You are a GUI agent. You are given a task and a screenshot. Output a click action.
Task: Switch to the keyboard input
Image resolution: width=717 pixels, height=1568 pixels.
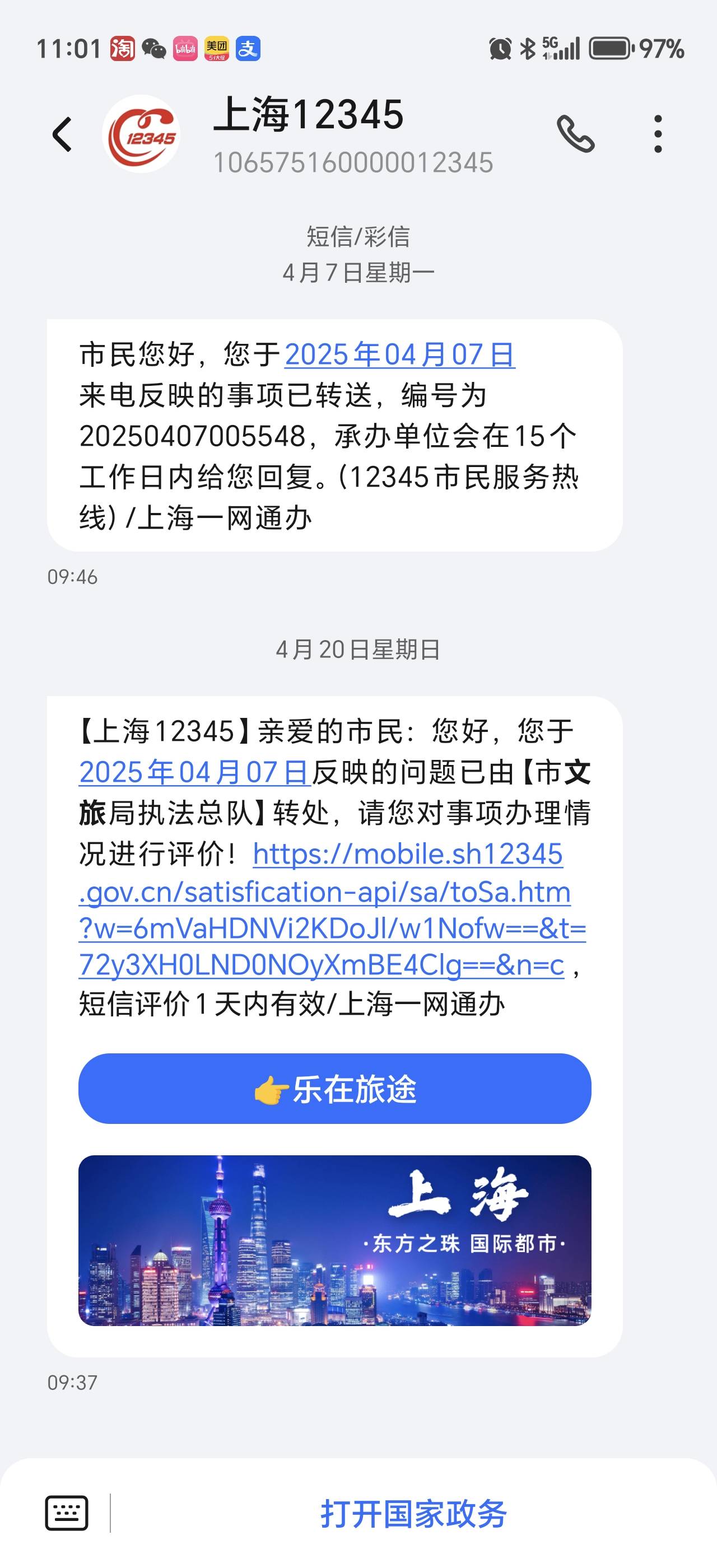[x=67, y=1513]
